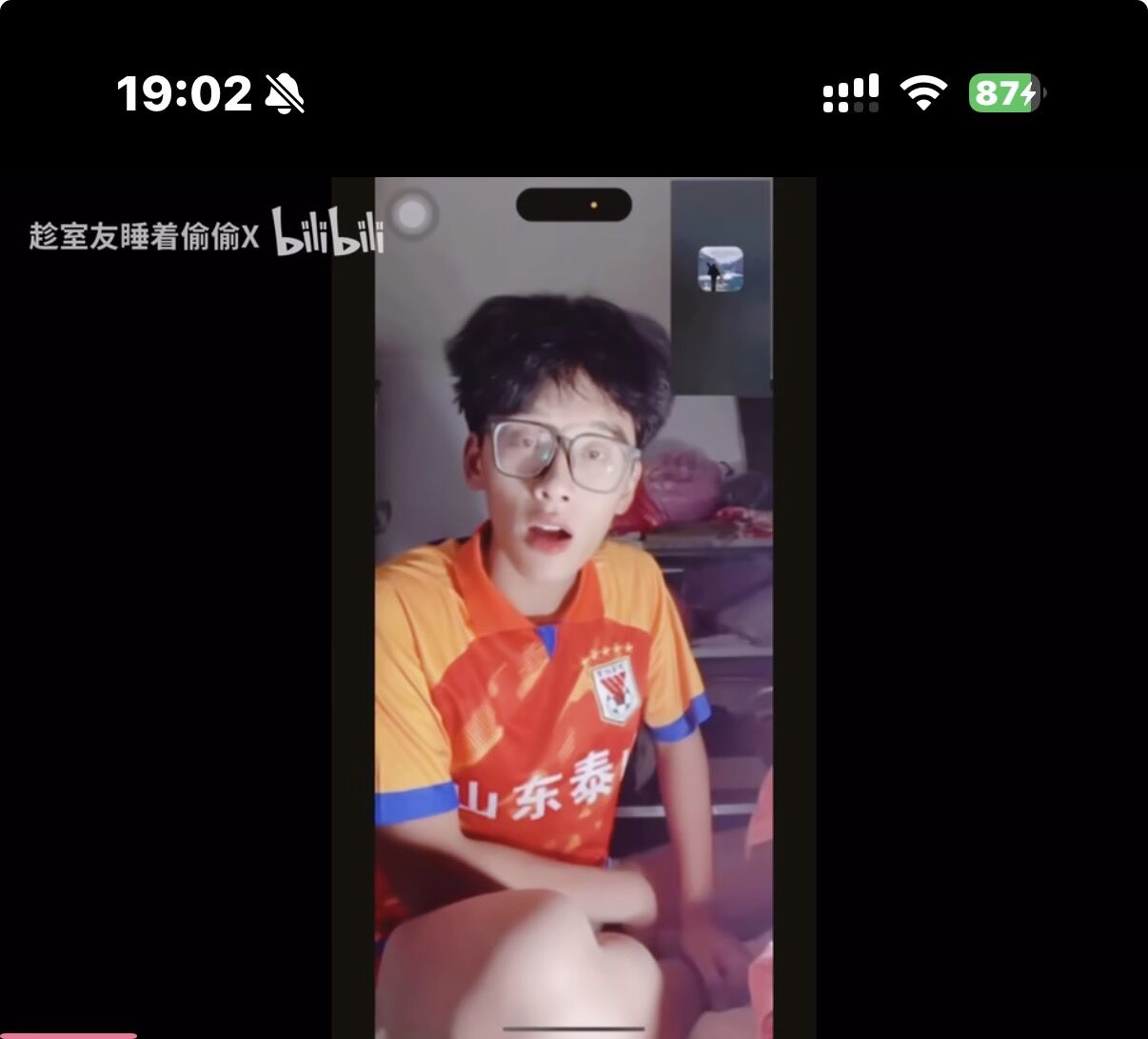The height and width of the screenshot is (1039, 1148).
Task: Tap the playing video to reveal player controls
Action: 574,609
